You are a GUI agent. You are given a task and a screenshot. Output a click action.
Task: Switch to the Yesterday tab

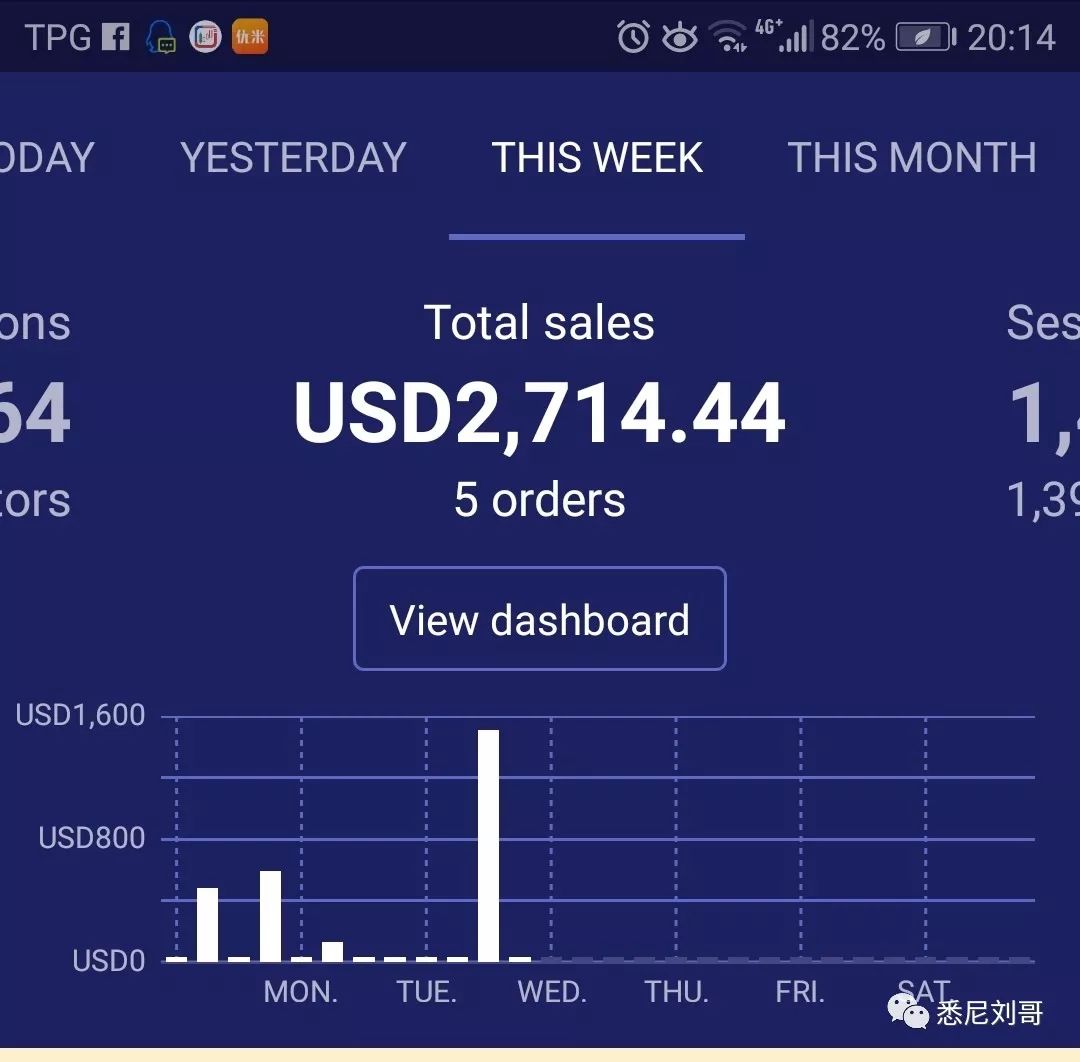tap(293, 158)
